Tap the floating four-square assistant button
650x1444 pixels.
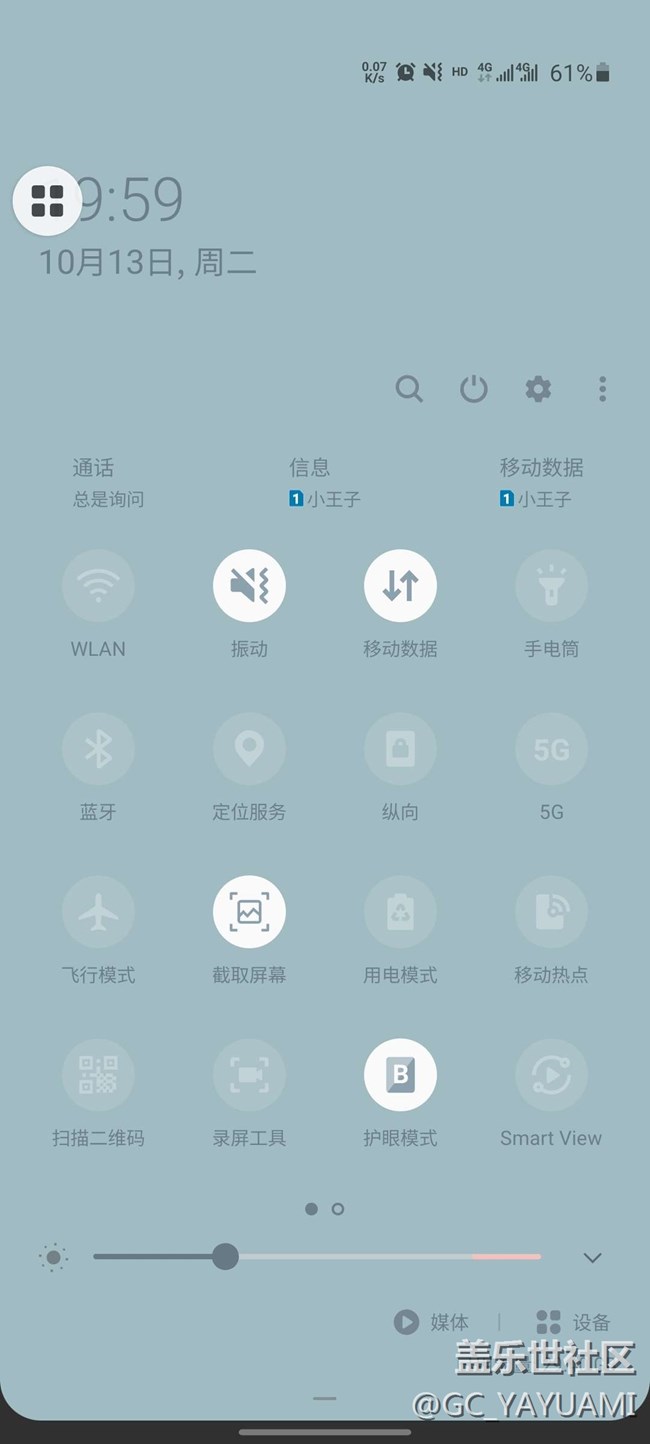pos(47,201)
